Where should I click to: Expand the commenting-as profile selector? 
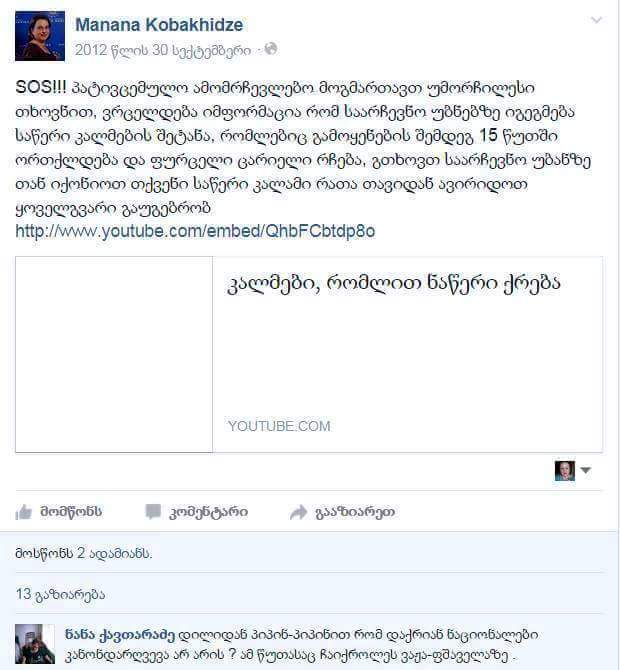point(574,470)
